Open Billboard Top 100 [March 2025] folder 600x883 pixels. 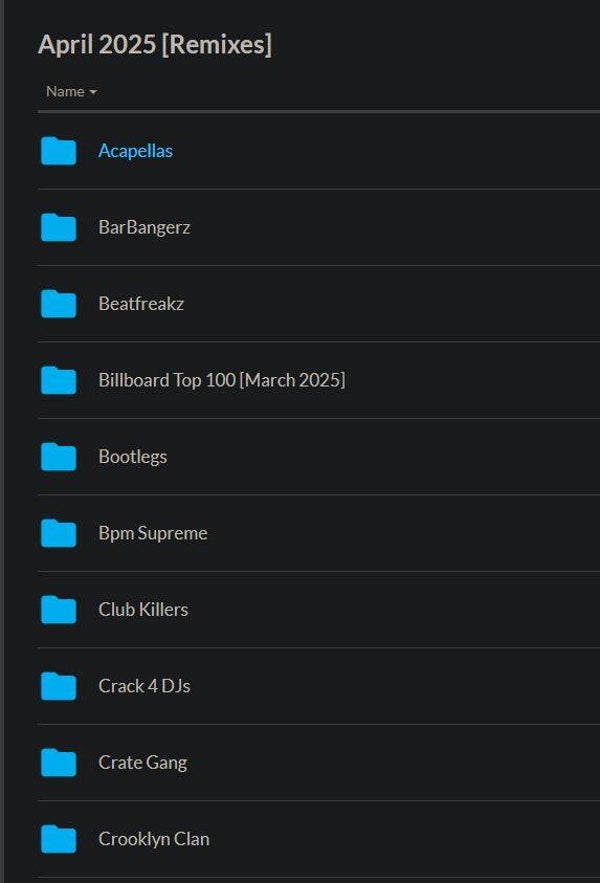221,380
